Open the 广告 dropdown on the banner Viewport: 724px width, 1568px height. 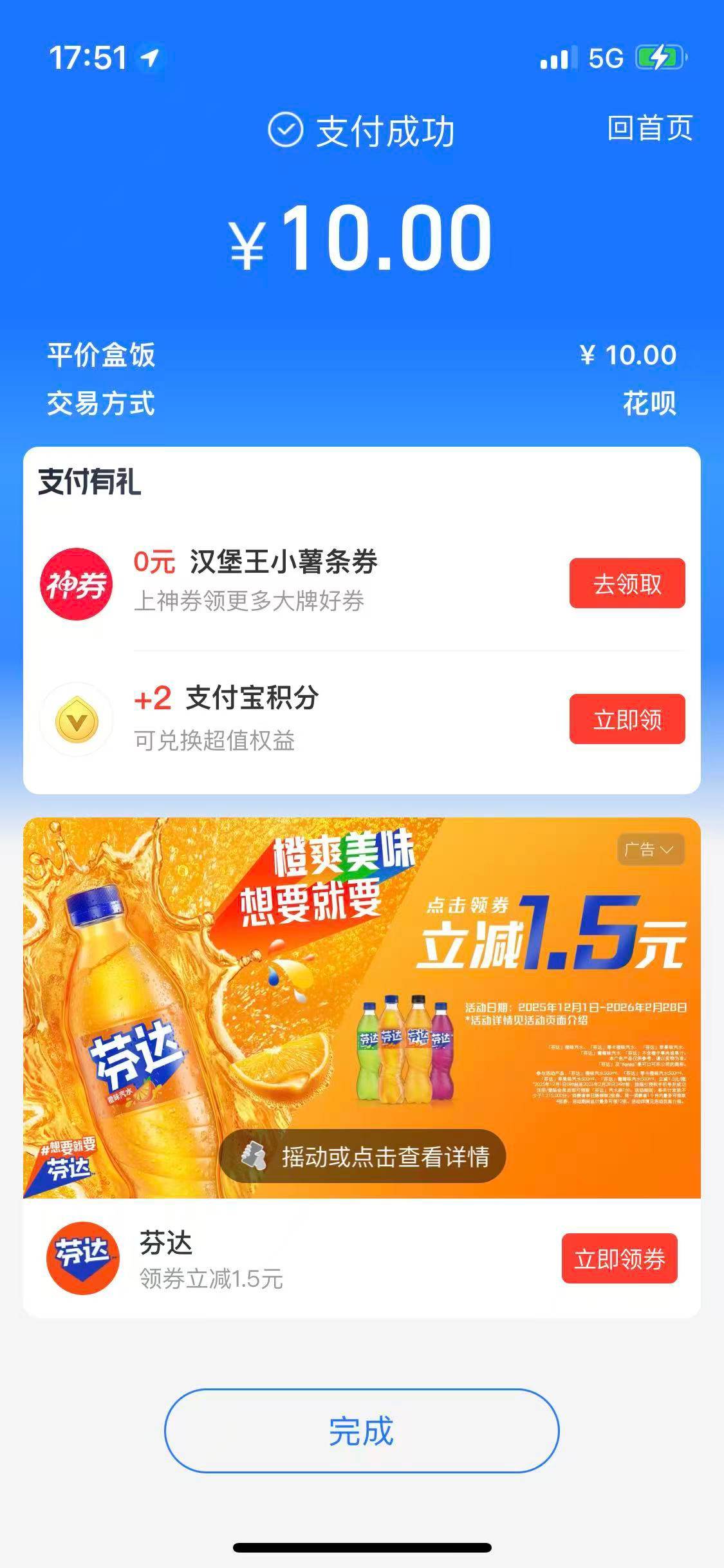pos(649,850)
